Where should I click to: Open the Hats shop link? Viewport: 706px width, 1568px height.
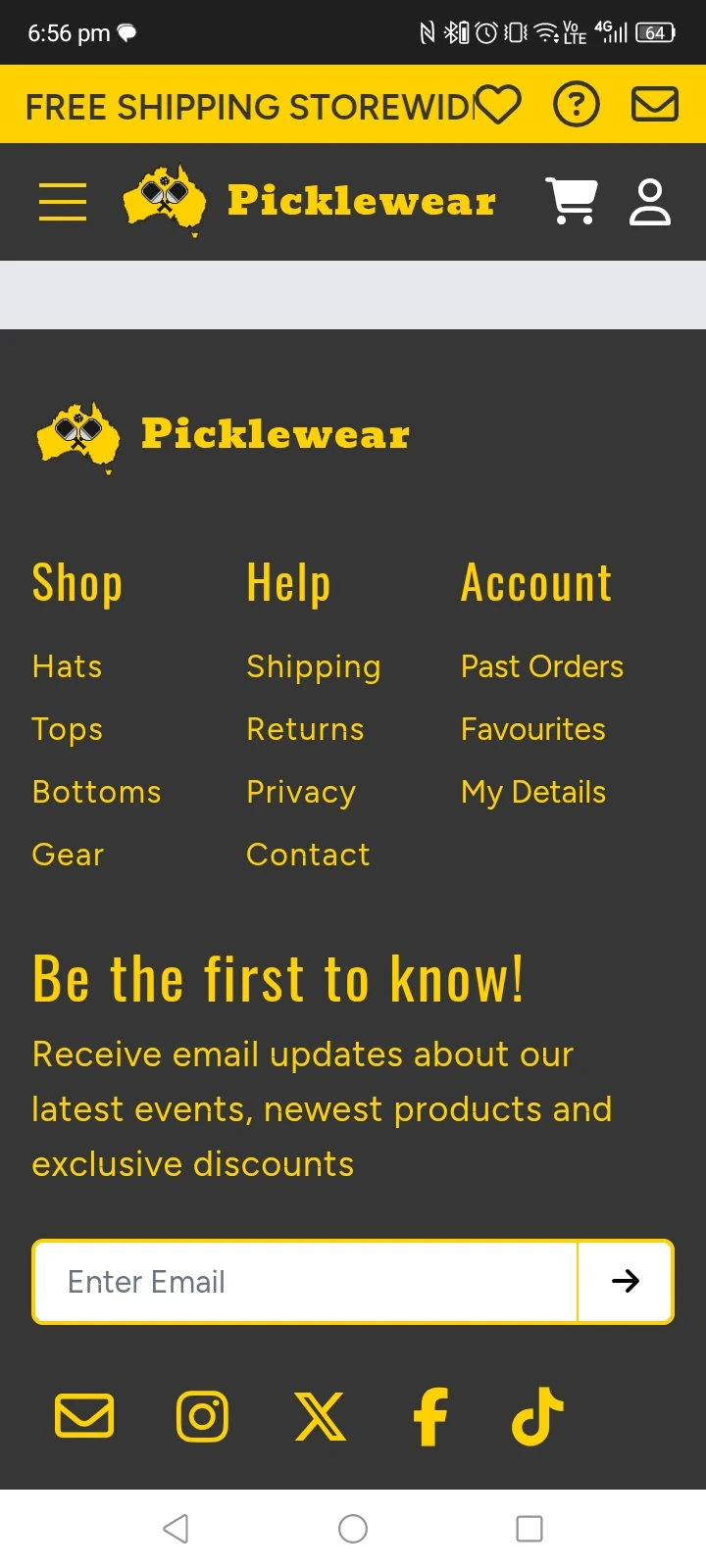pos(67,666)
